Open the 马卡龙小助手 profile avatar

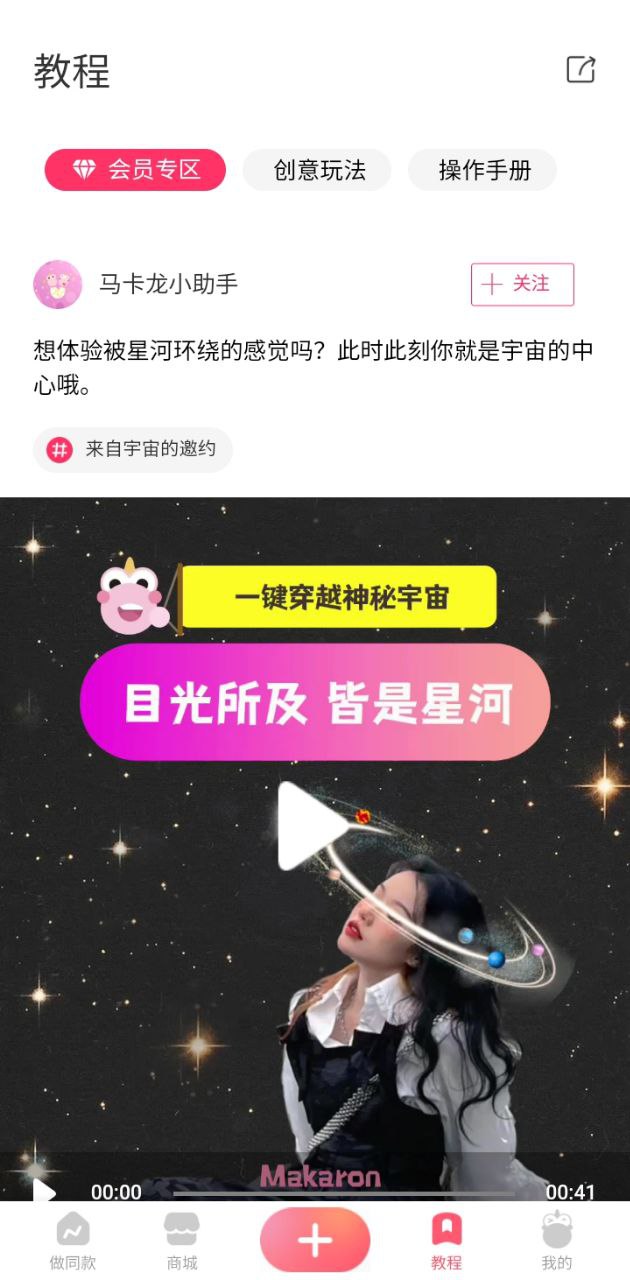pyautogui.click(x=57, y=284)
